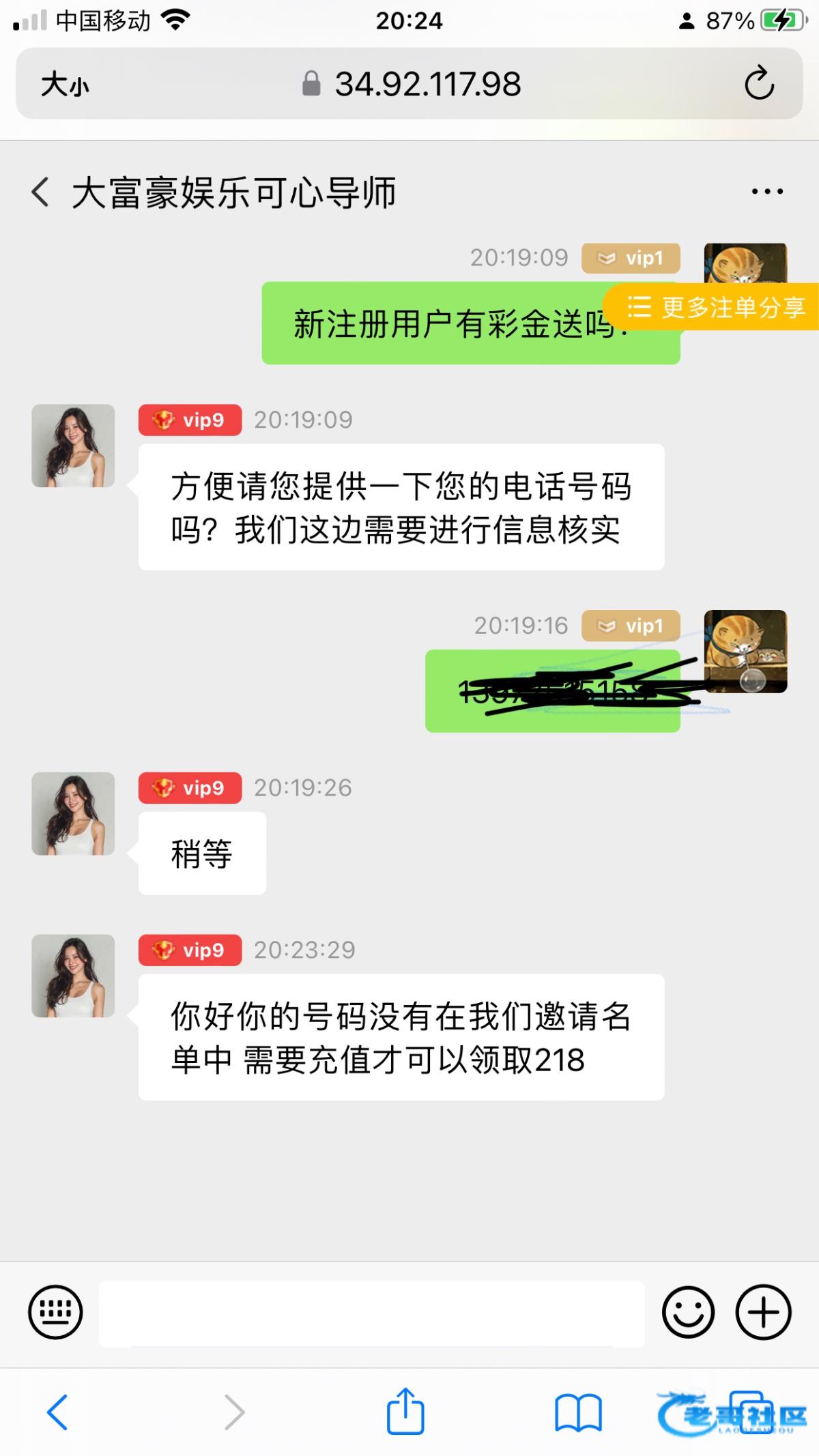Go back with Safari's back arrow
This screenshot has height=1456, width=819.
(57, 1412)
